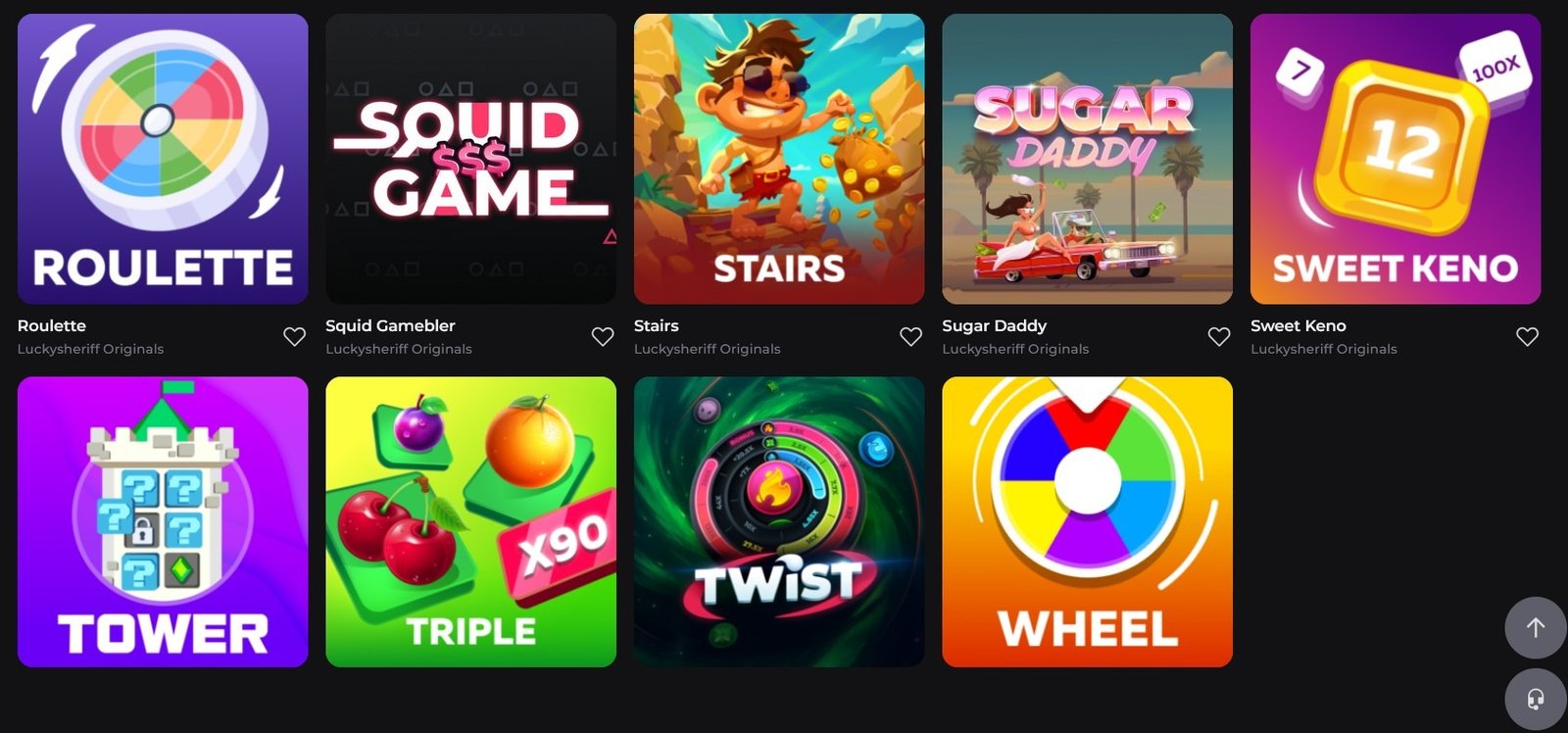This screenshot has width=1568, height=733.
Task: Open the Sweet Keno tile
Action: (1396, 159)
